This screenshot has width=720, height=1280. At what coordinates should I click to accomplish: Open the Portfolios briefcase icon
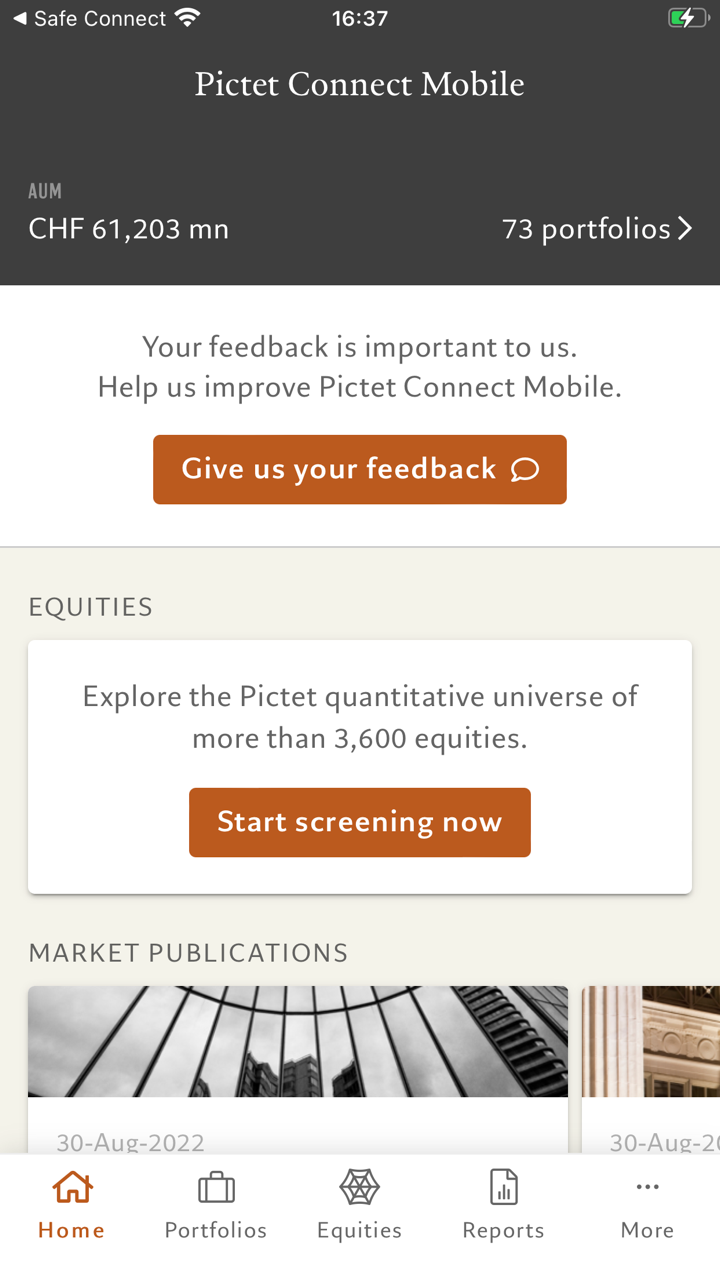(215, 1186)
